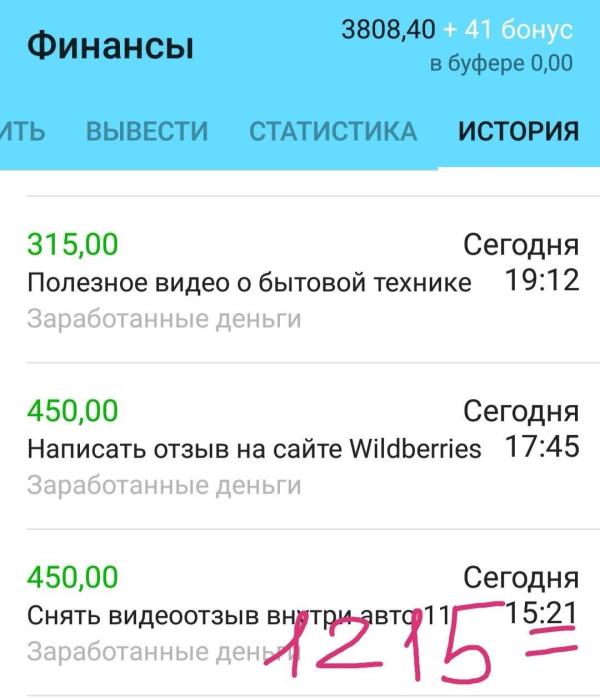Open the СТАТИСТИКА tab
Screen dimensions: 600x698
332,132
